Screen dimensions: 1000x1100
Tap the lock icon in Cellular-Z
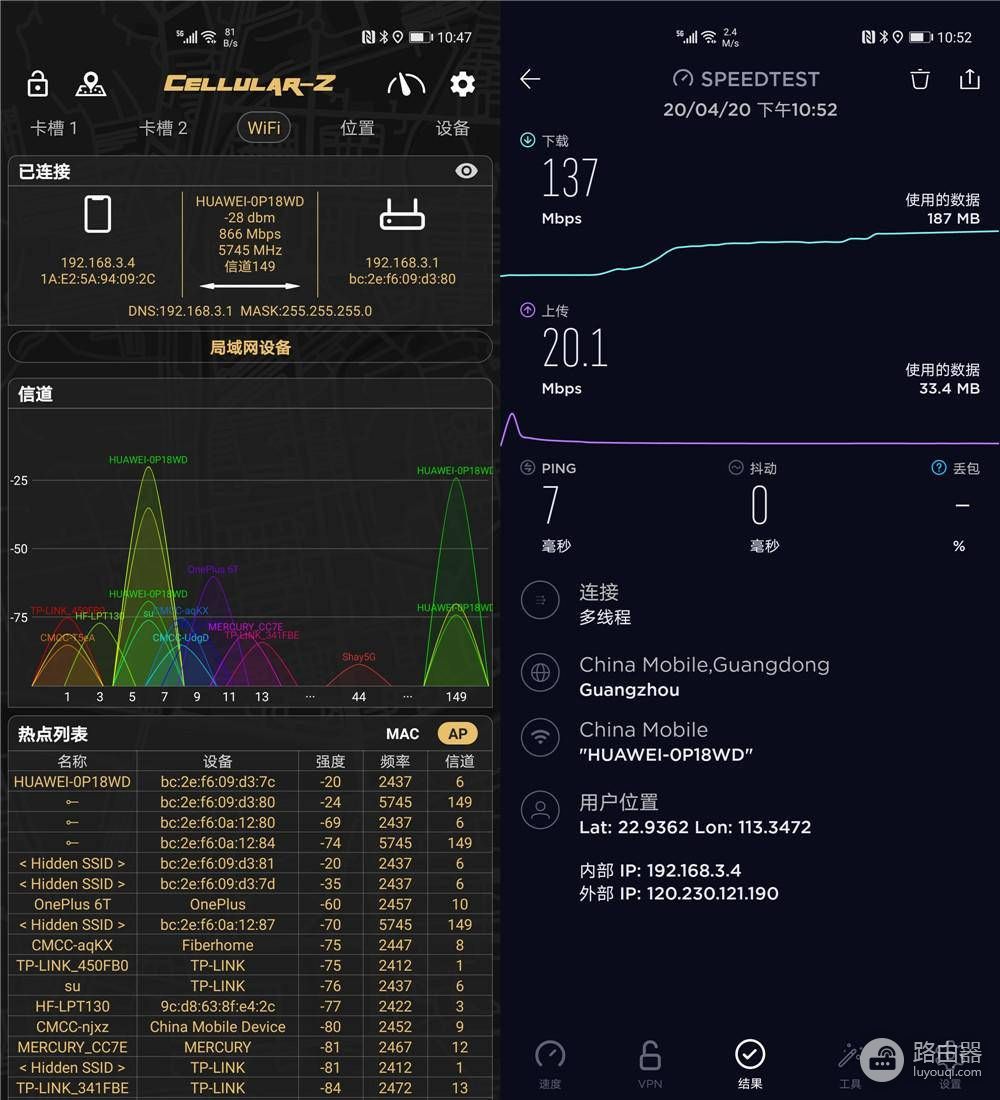(38, 84)
